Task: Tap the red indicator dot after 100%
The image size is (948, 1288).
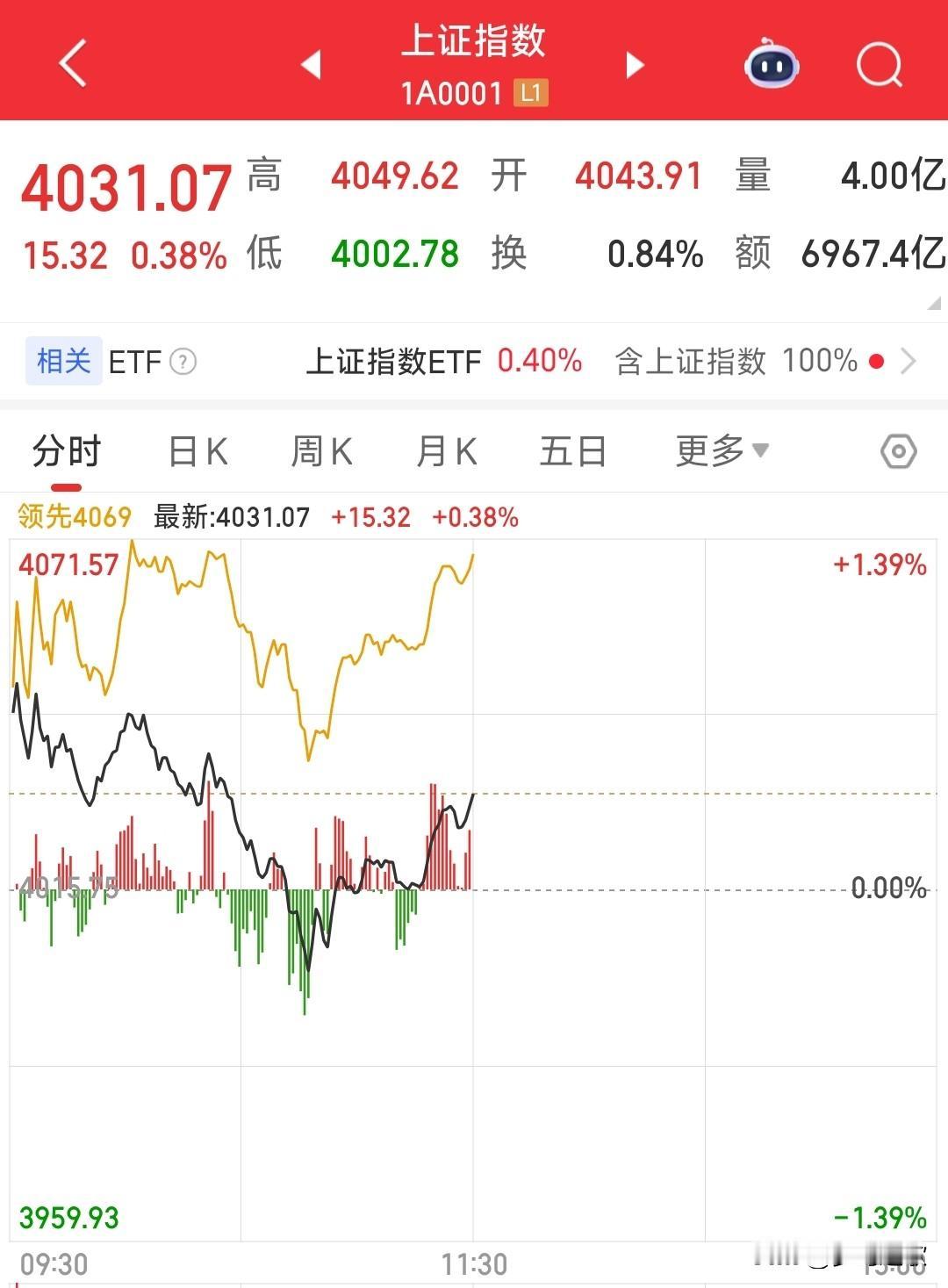Action: pos(877,362)
